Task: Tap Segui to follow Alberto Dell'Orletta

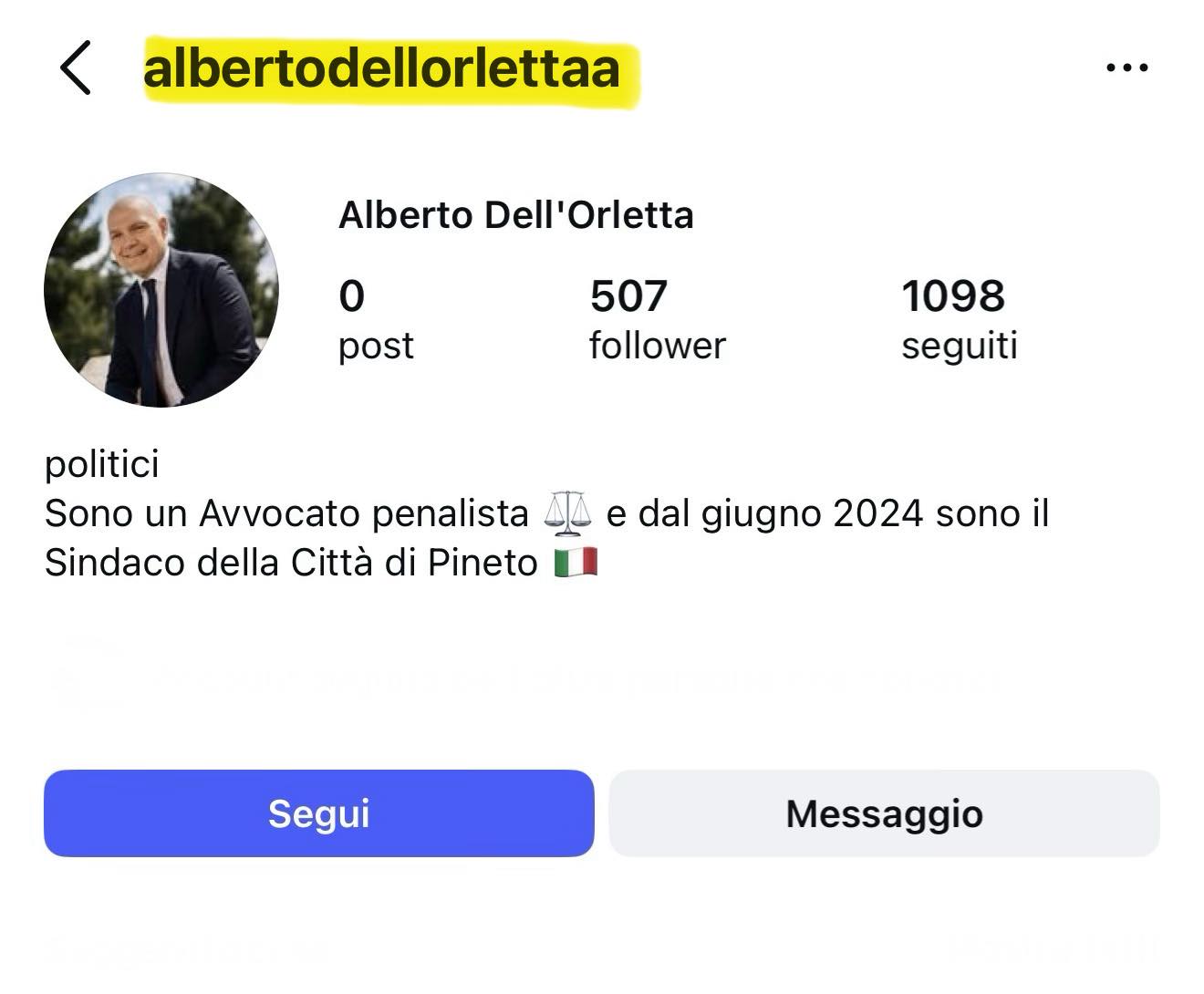Action: (318, 813)
